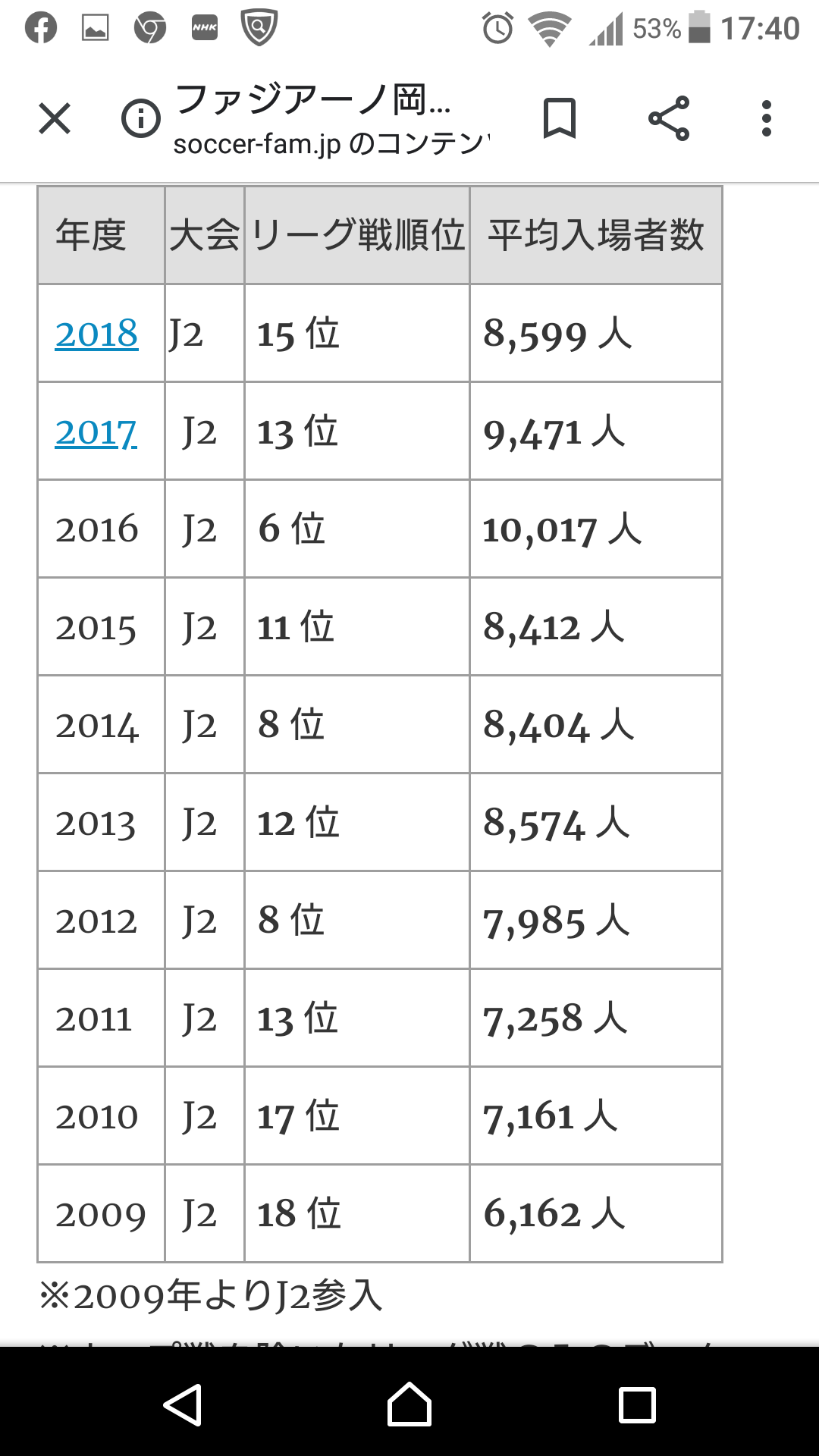Go back using the system back button

tap(182, 1404)
